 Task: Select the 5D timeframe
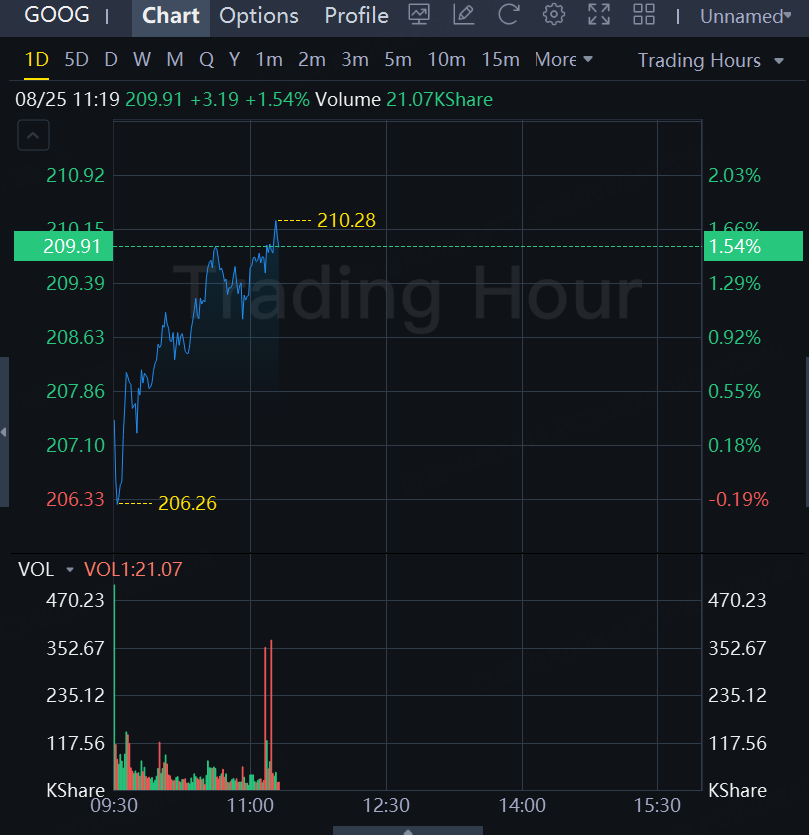point(76,59)
